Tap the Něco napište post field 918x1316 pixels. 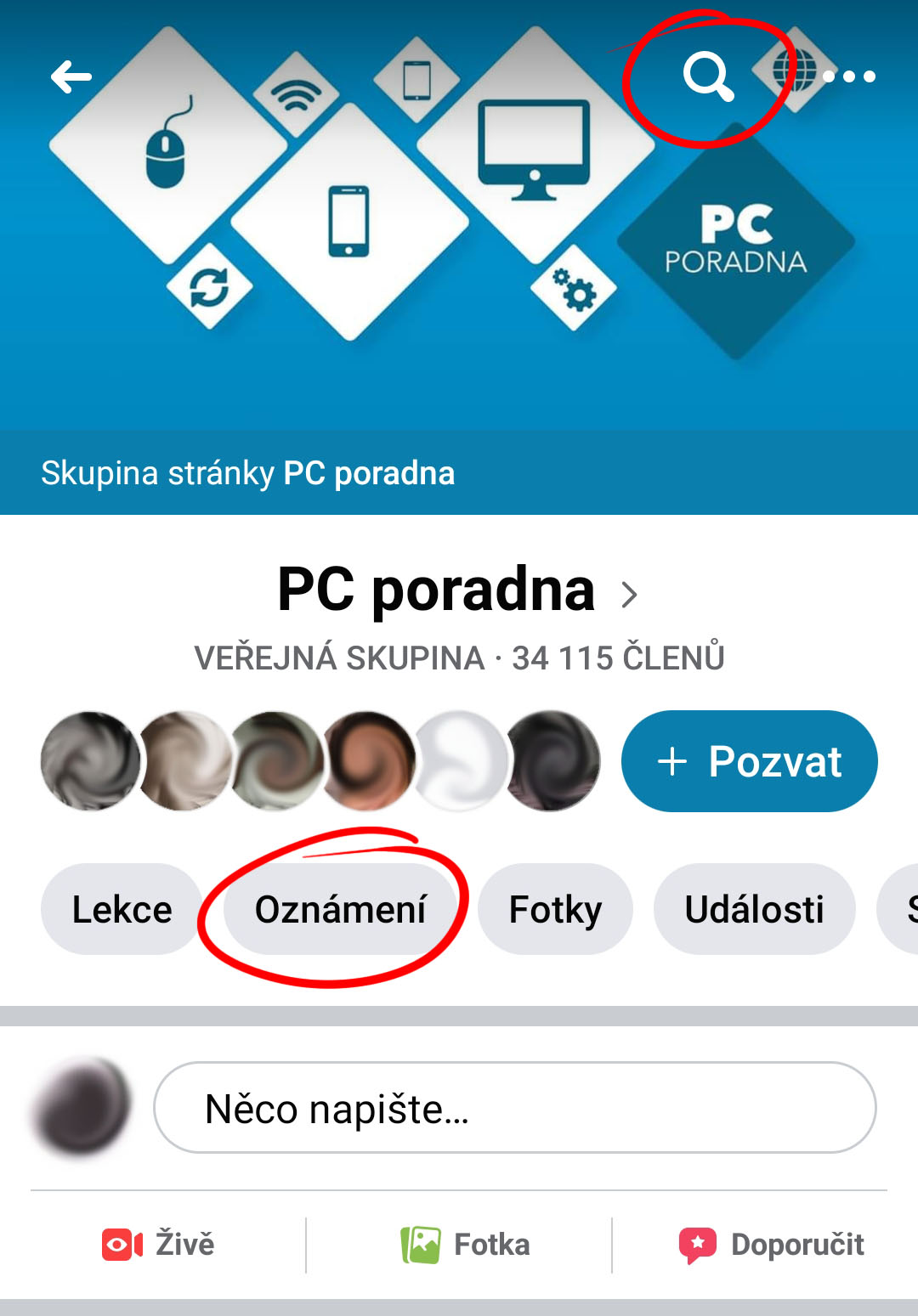click(x=514, y=1108)
